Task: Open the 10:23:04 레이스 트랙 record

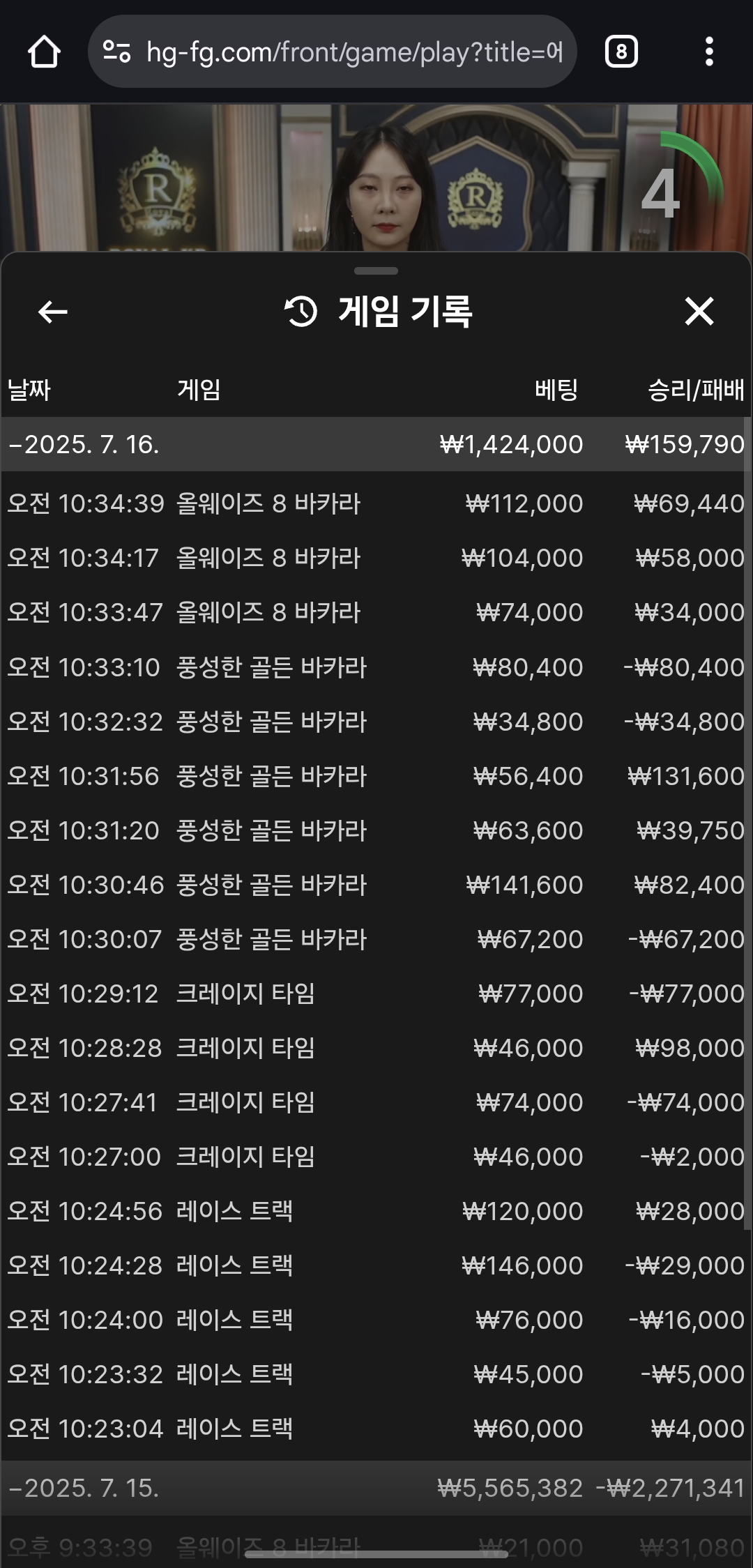Action: point(376,1429)
